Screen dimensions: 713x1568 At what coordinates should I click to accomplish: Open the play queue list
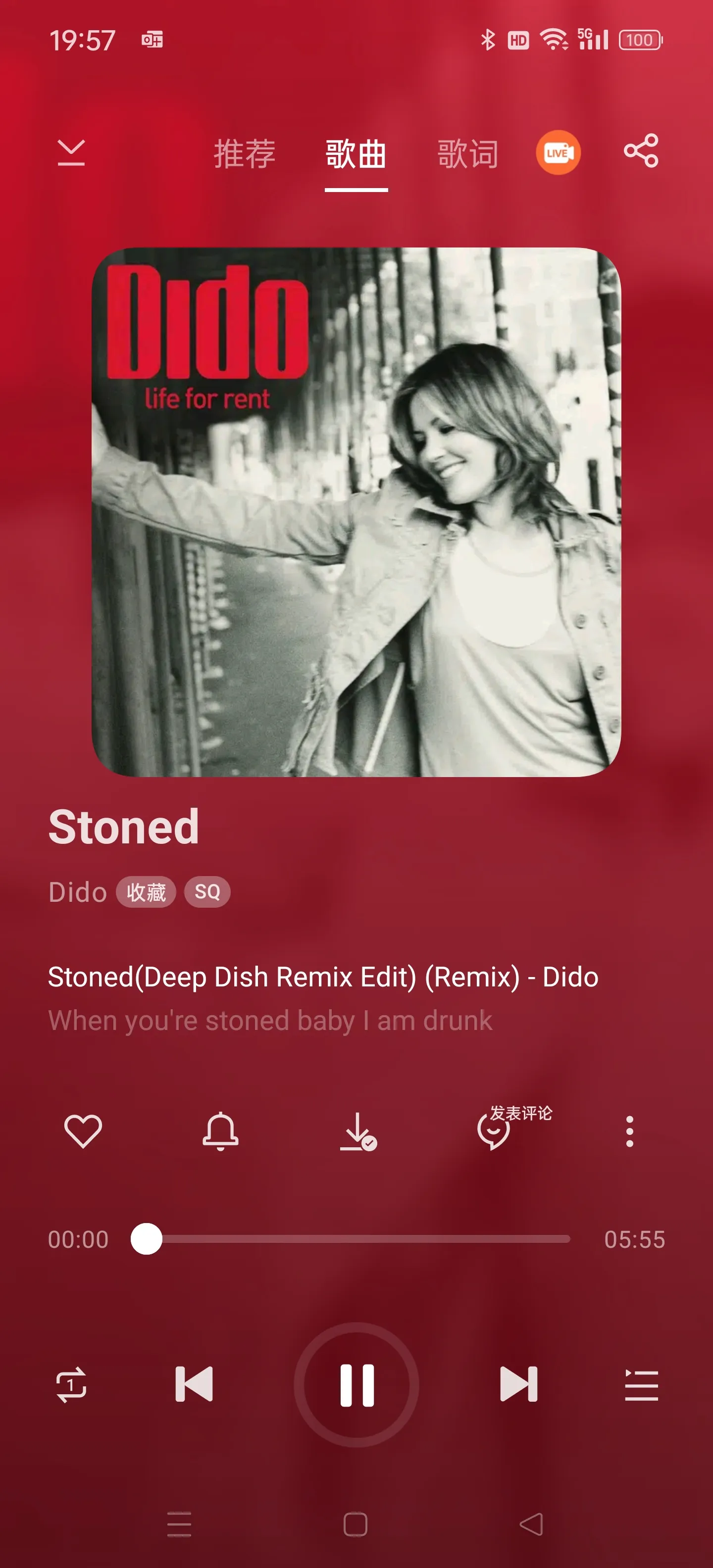(x=641, y=1385)
